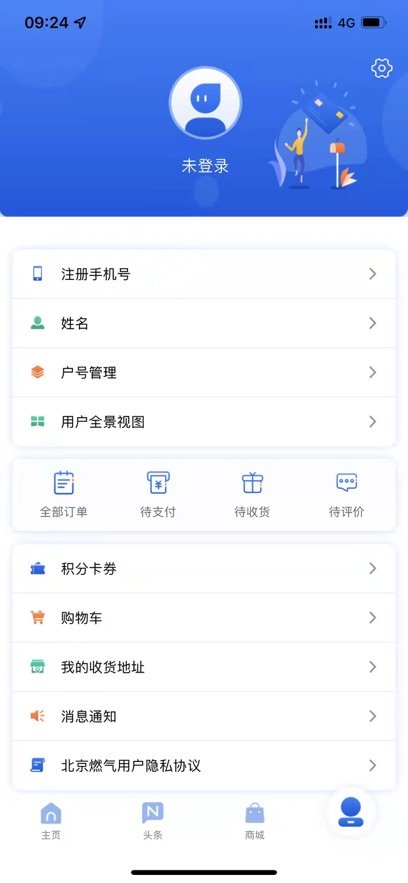The image size is (408, 883).
Task: Switch to the 头条 tab
Action: 153,821
